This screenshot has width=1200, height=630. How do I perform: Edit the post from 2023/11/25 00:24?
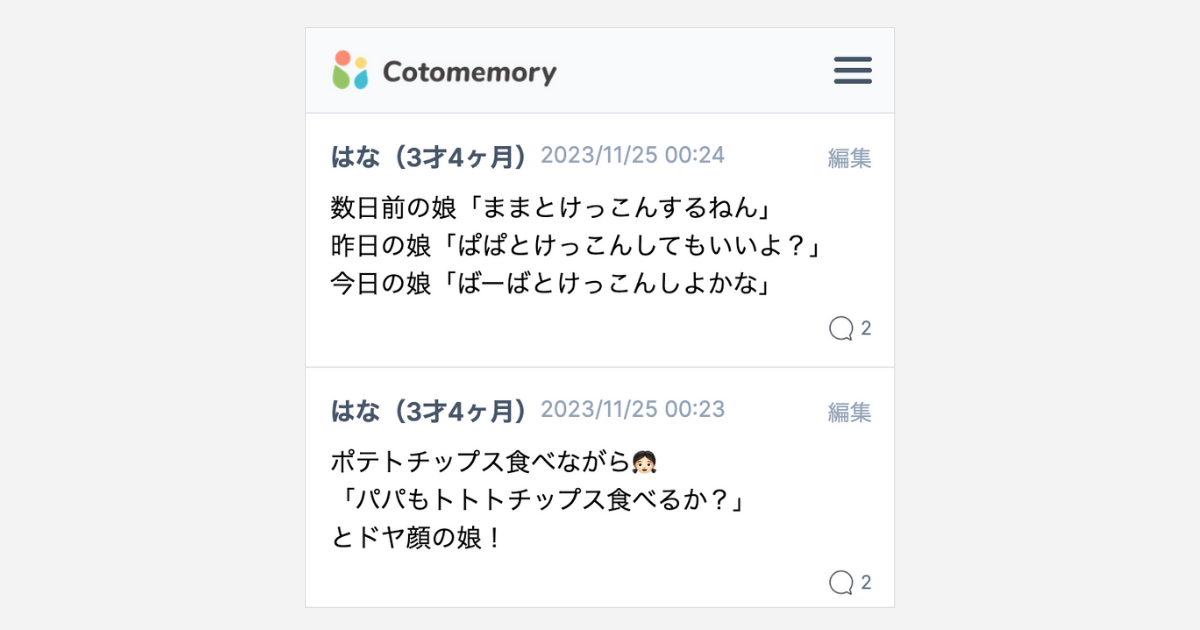click(x=849, y=158)
